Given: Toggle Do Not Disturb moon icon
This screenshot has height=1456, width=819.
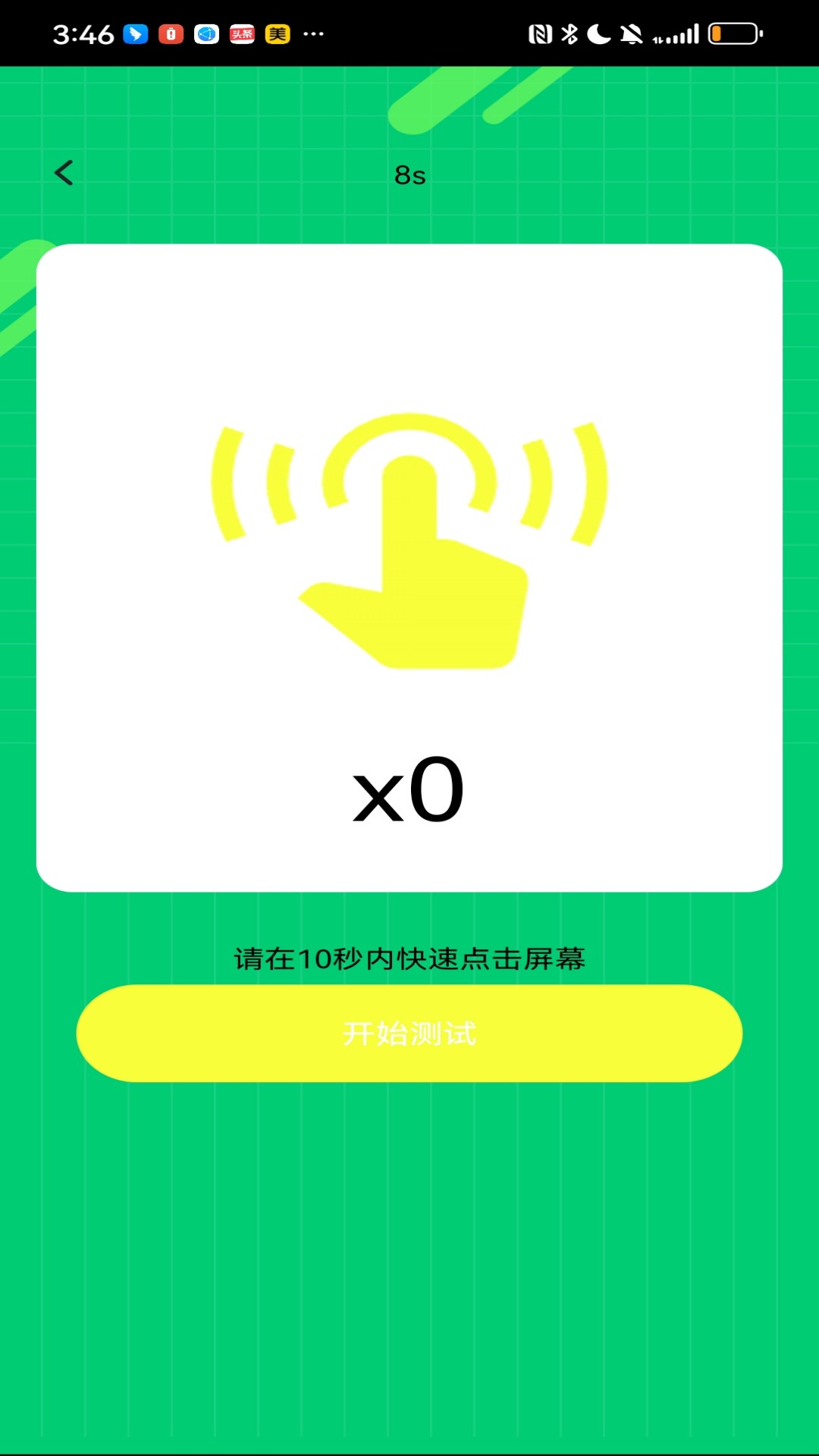Looking at the screenshot, I should click(598, 33).
